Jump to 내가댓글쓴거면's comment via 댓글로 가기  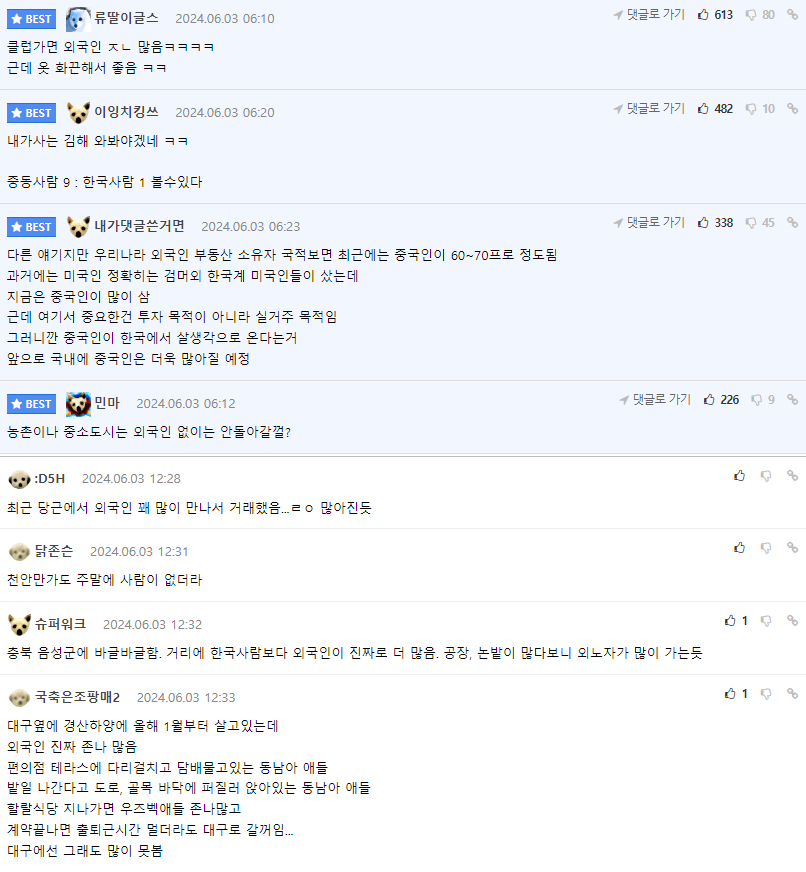click(650, 223)
